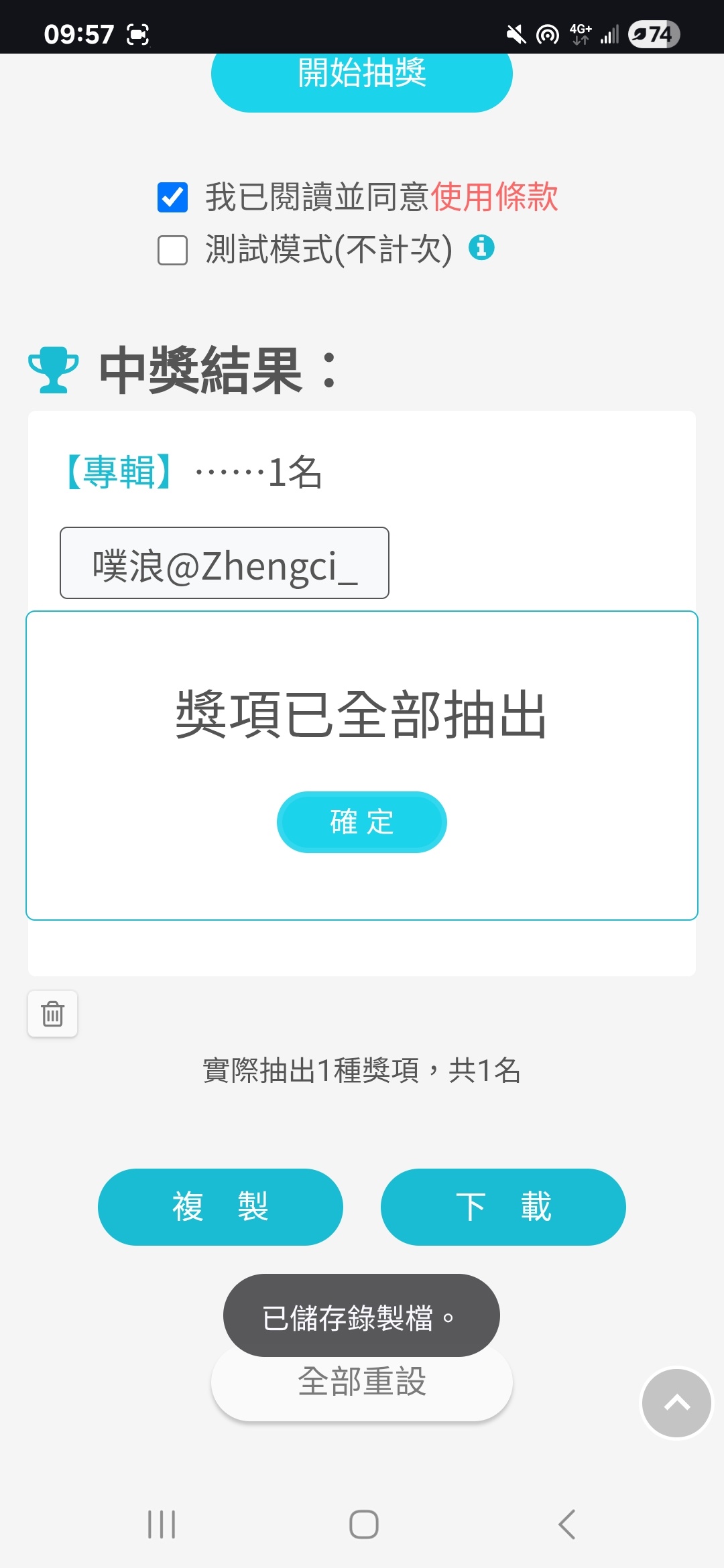
Task: Download the results with 下載
Action: (503, 1207)
